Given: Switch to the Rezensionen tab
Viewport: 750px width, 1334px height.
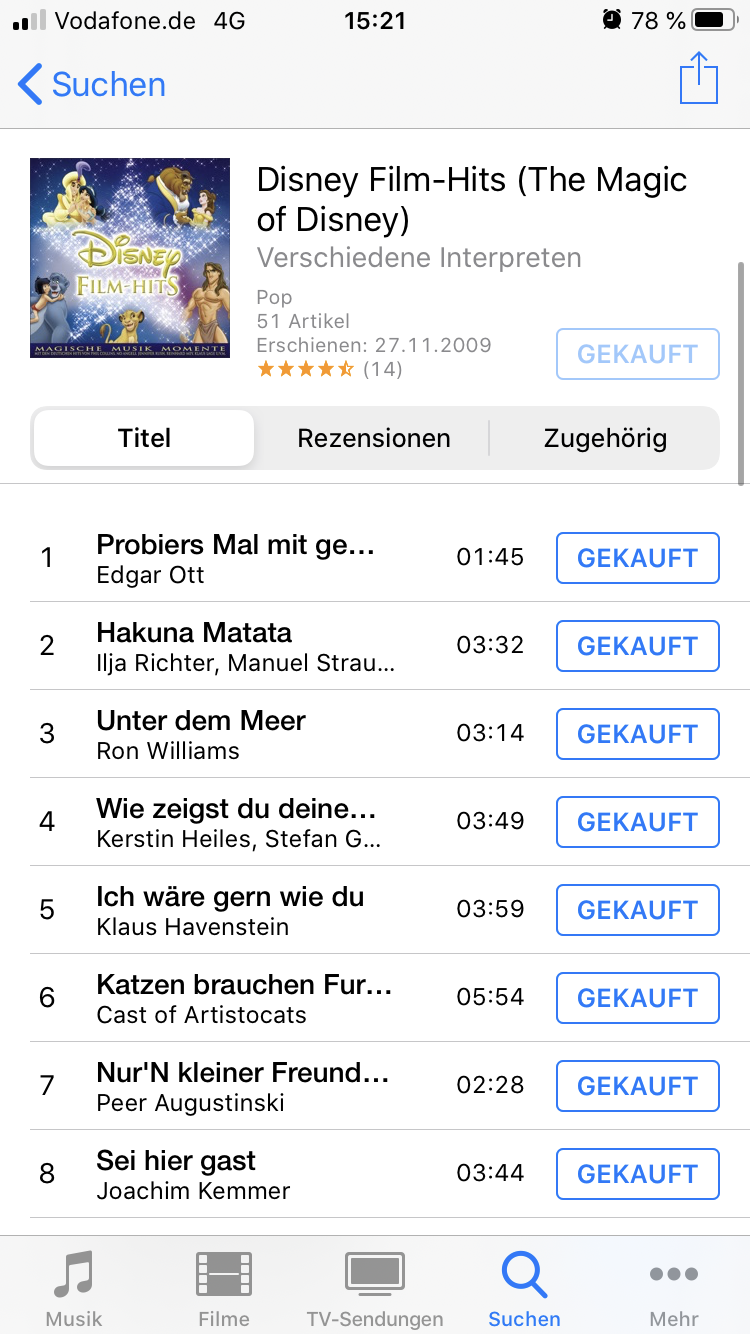Looking at the screenshot, I should click(374, 438).
